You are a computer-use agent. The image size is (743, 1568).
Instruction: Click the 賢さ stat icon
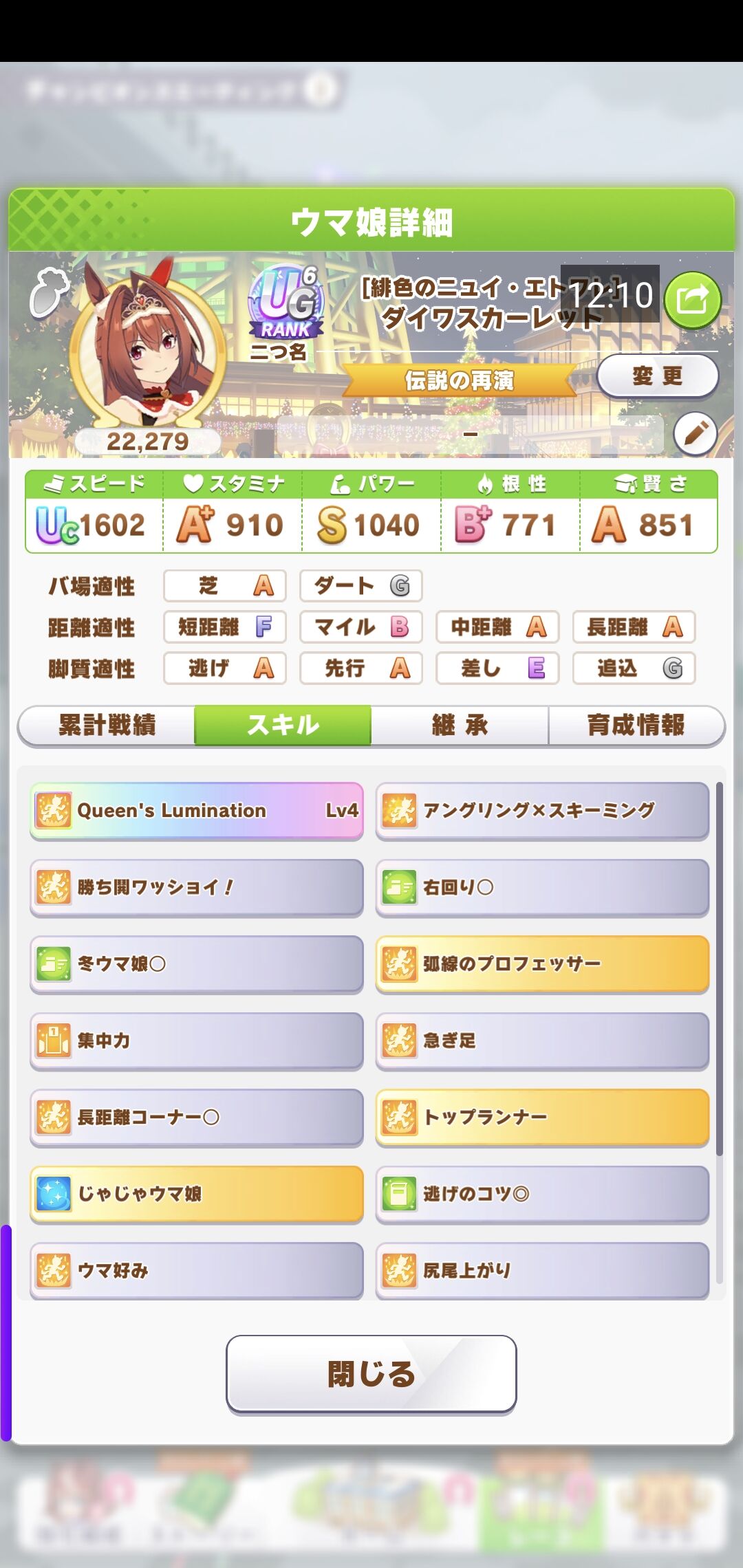click(625, 484)
